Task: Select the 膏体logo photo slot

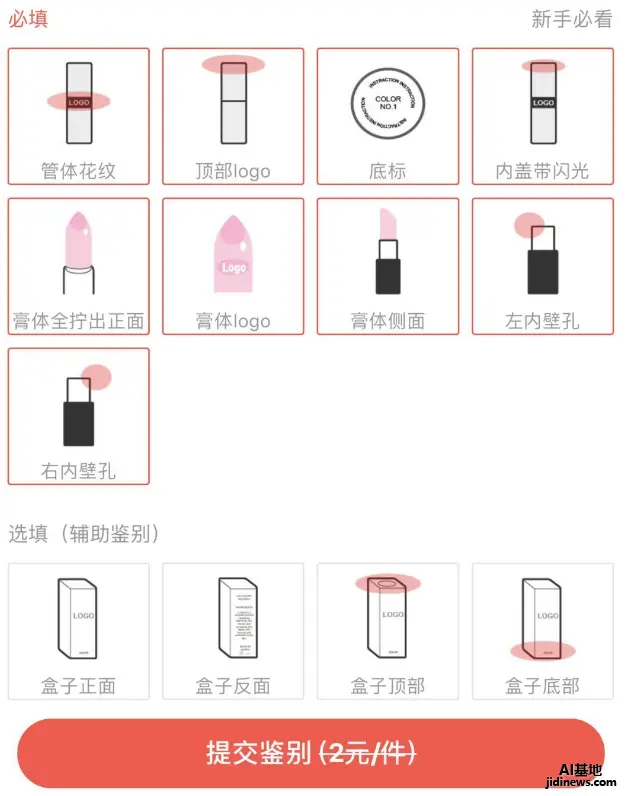Action: [233, 266]
